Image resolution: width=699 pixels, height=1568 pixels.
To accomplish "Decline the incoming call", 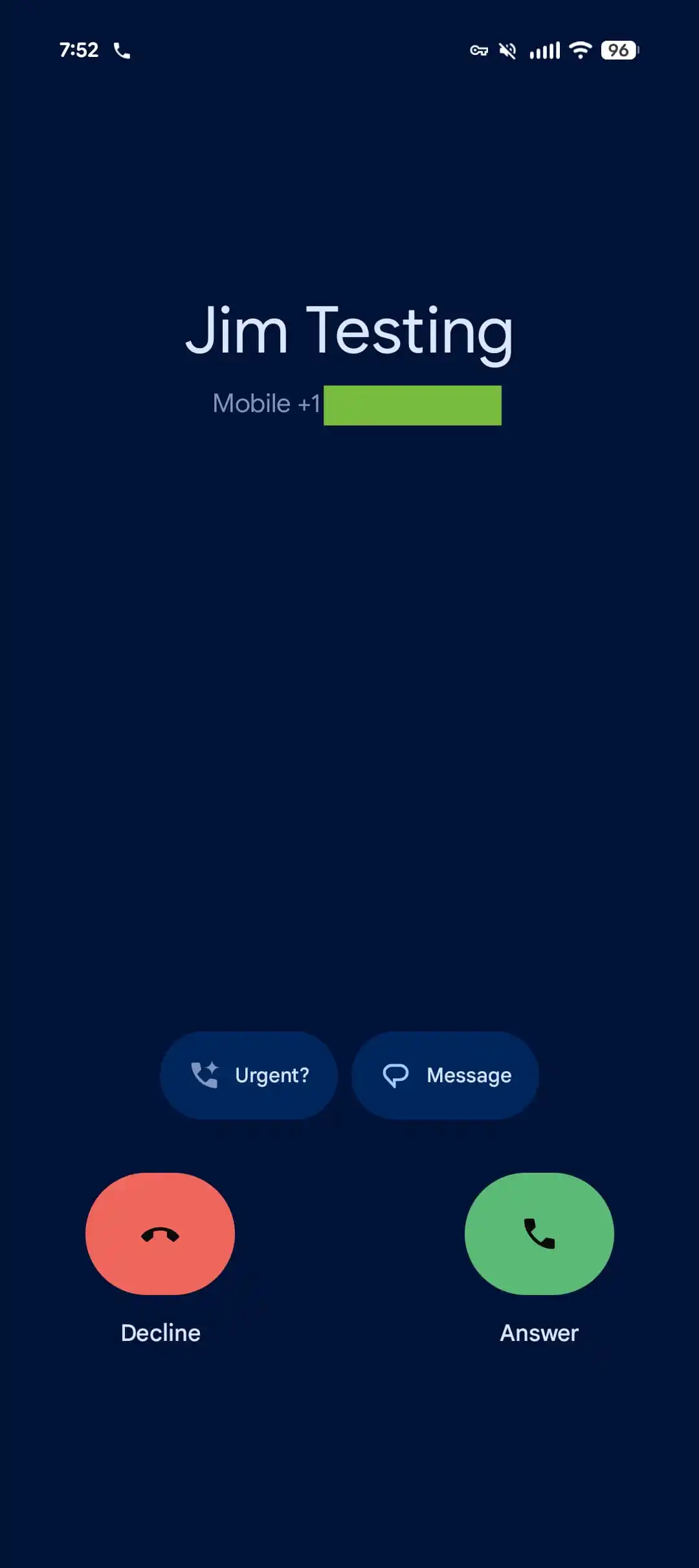I will [x=160, y=1234].
